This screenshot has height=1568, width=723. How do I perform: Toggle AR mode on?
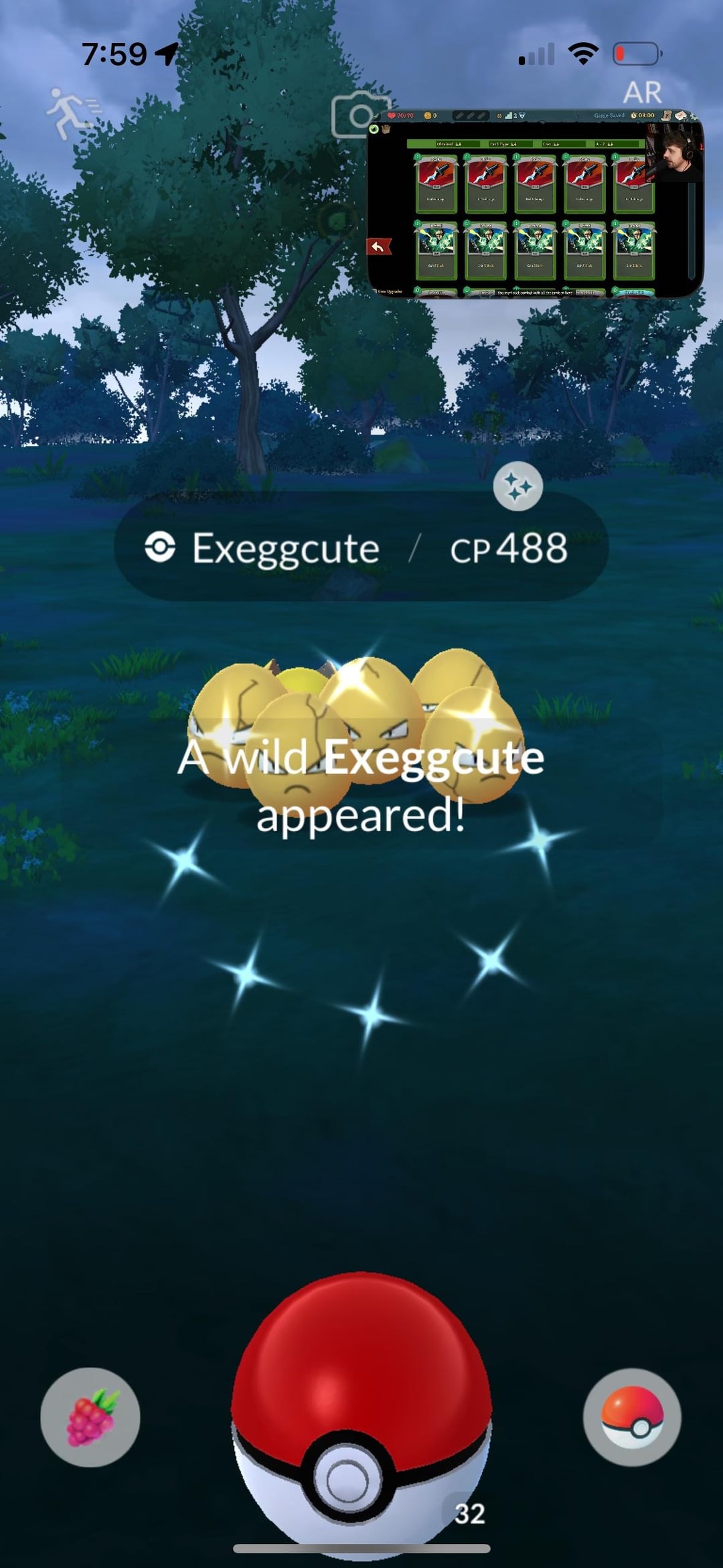pos(642,92)
